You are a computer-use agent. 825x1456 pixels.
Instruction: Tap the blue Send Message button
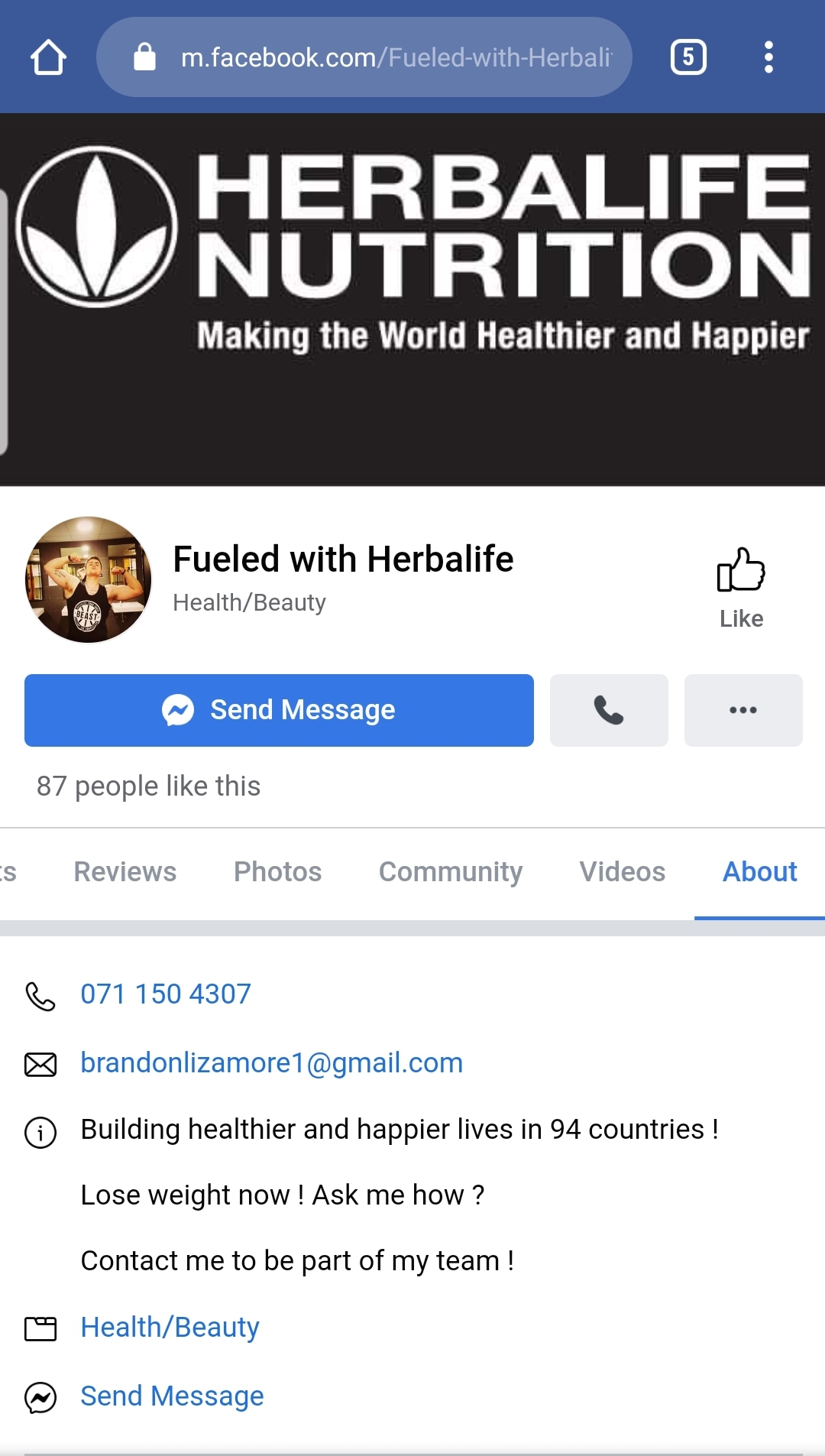tap(279, 710)
